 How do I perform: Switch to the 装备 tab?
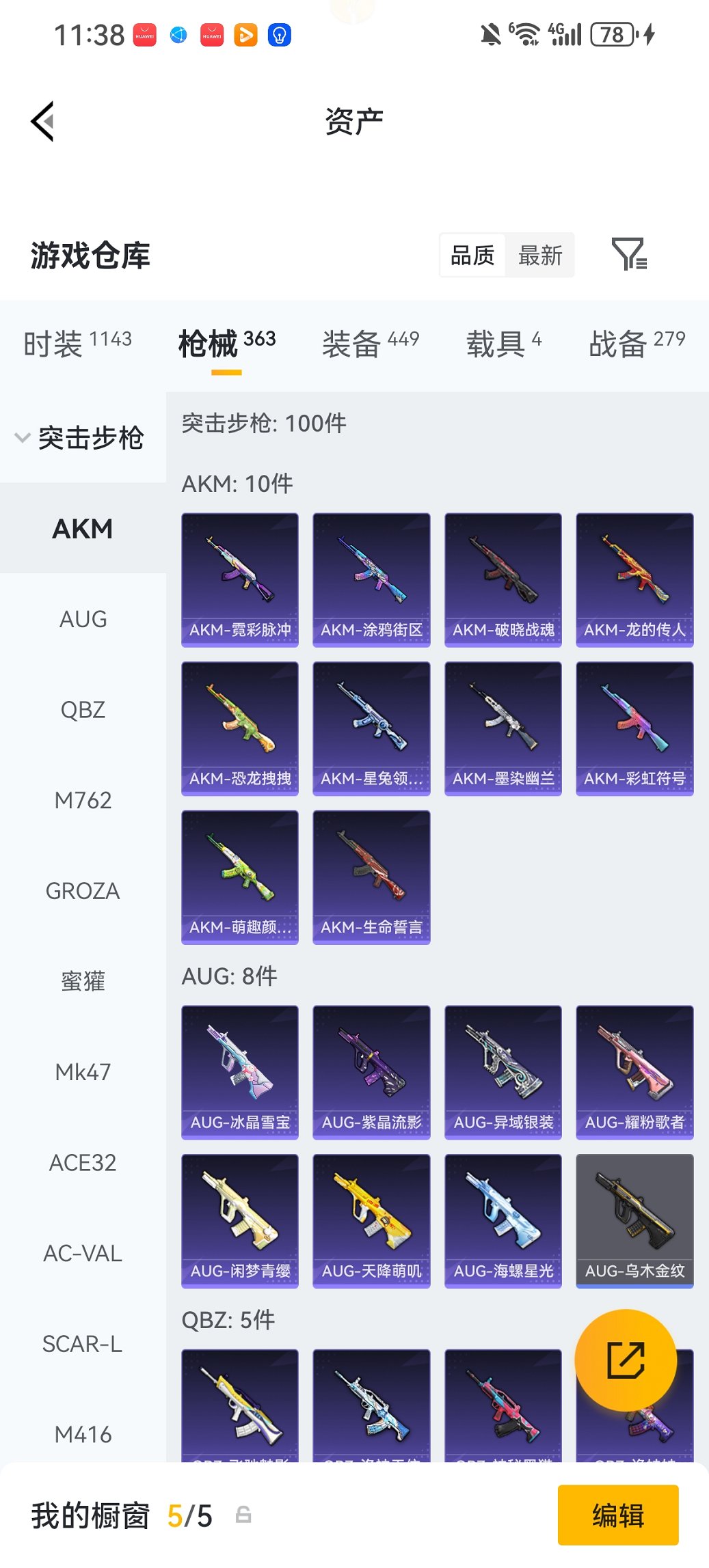pyautogui.click(x=371, y=343)
